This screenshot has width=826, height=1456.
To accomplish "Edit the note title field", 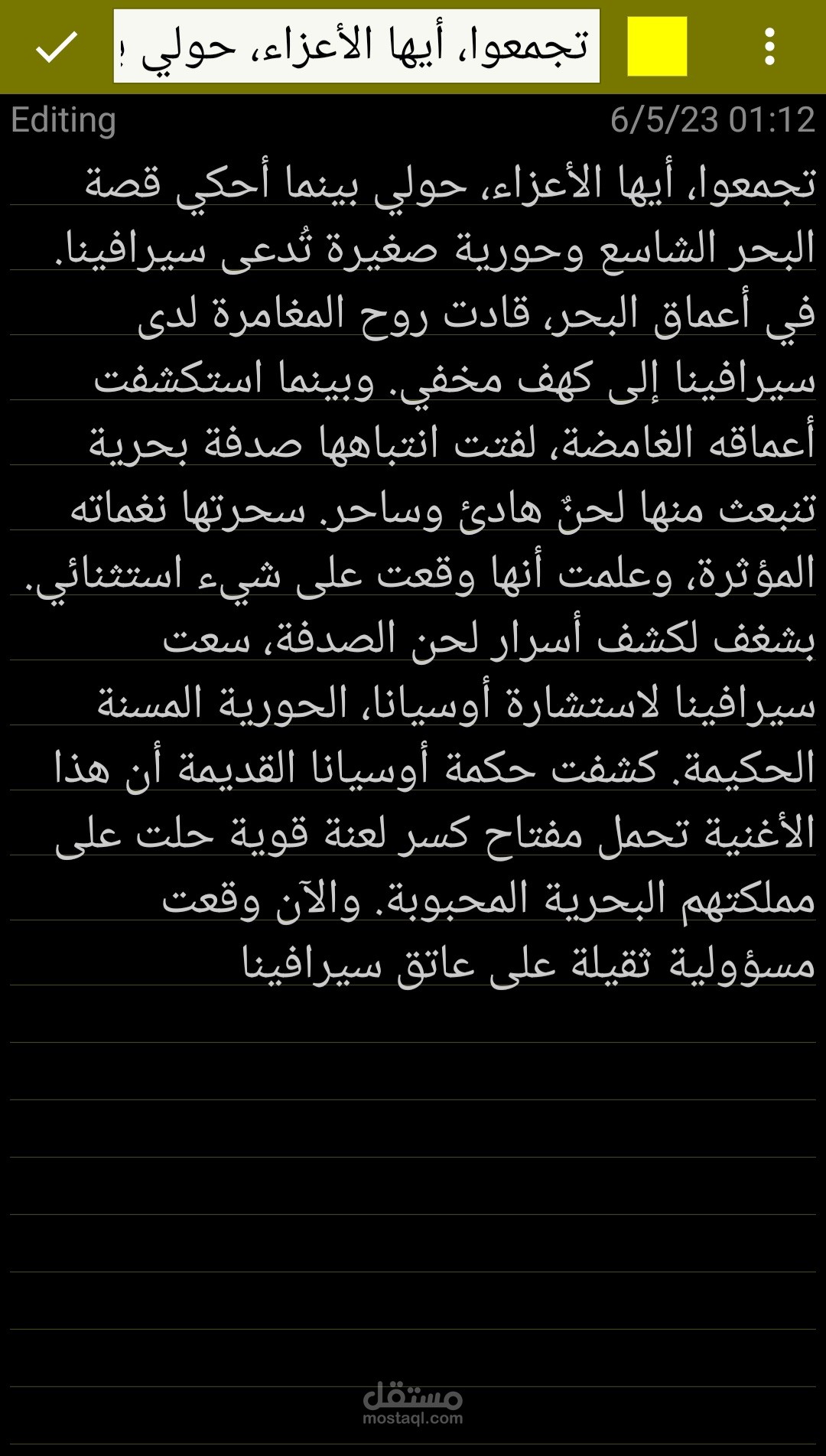I will [356, 46].
